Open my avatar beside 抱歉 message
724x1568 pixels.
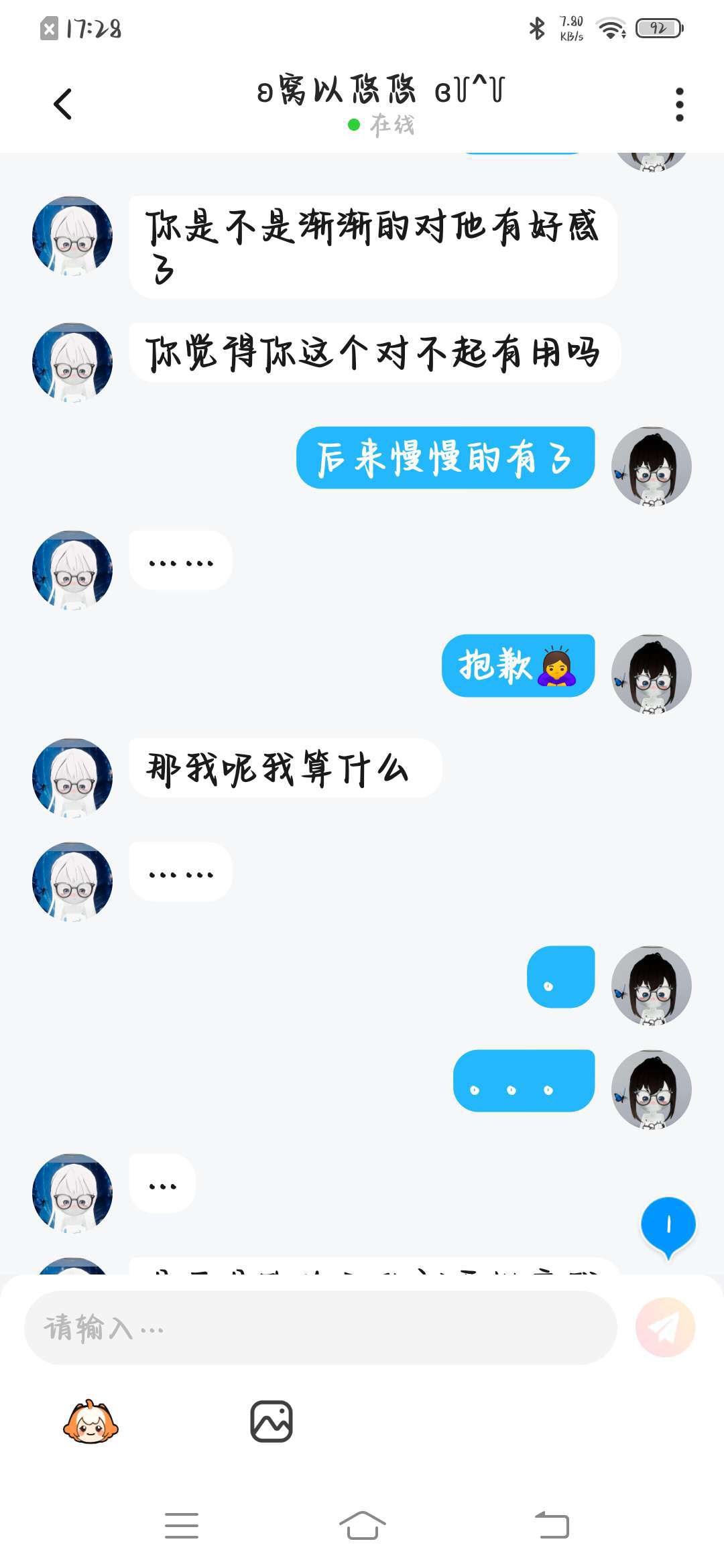(x=651, y=673)
